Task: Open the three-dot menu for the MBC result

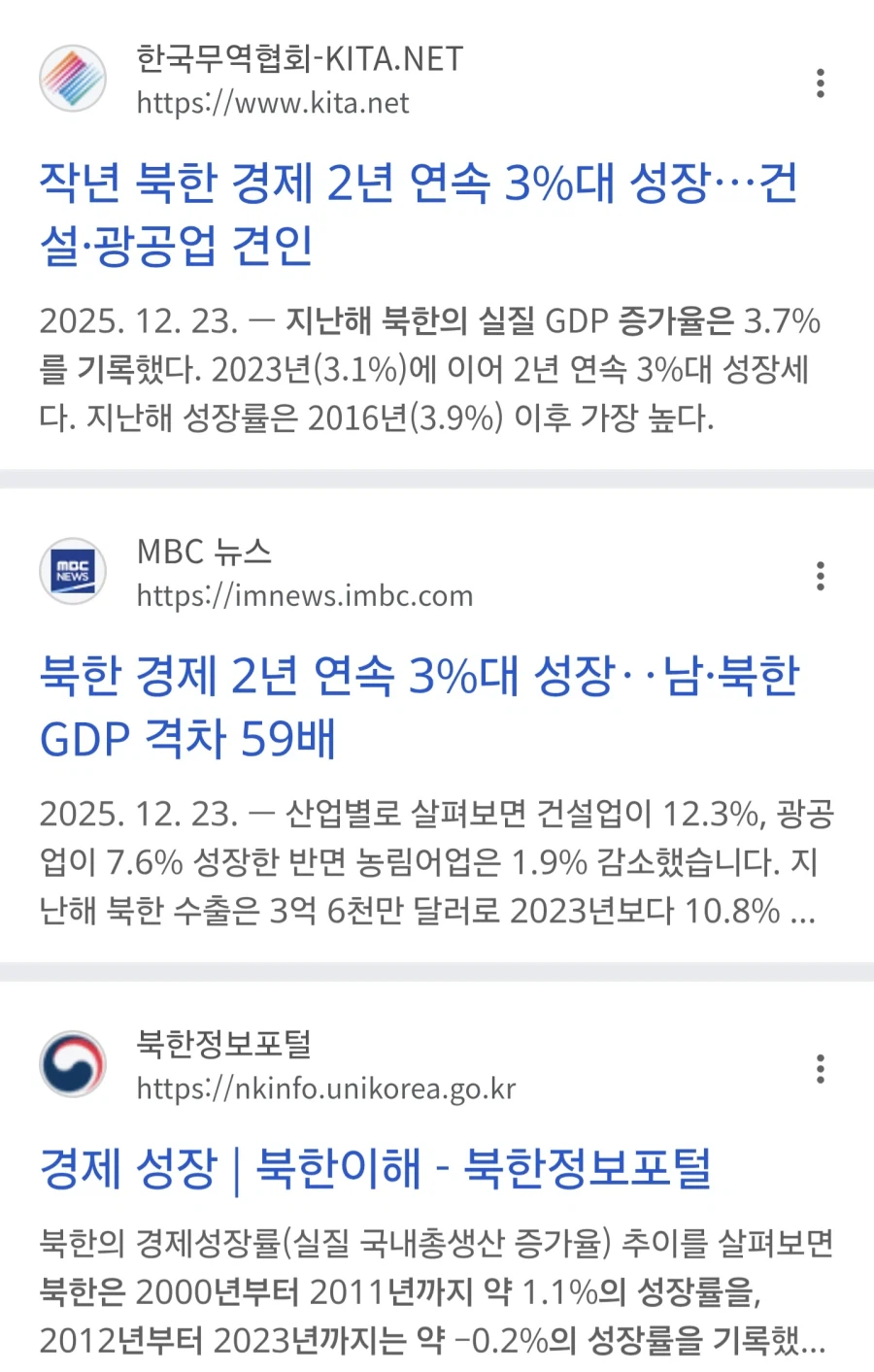Action: 821,576
